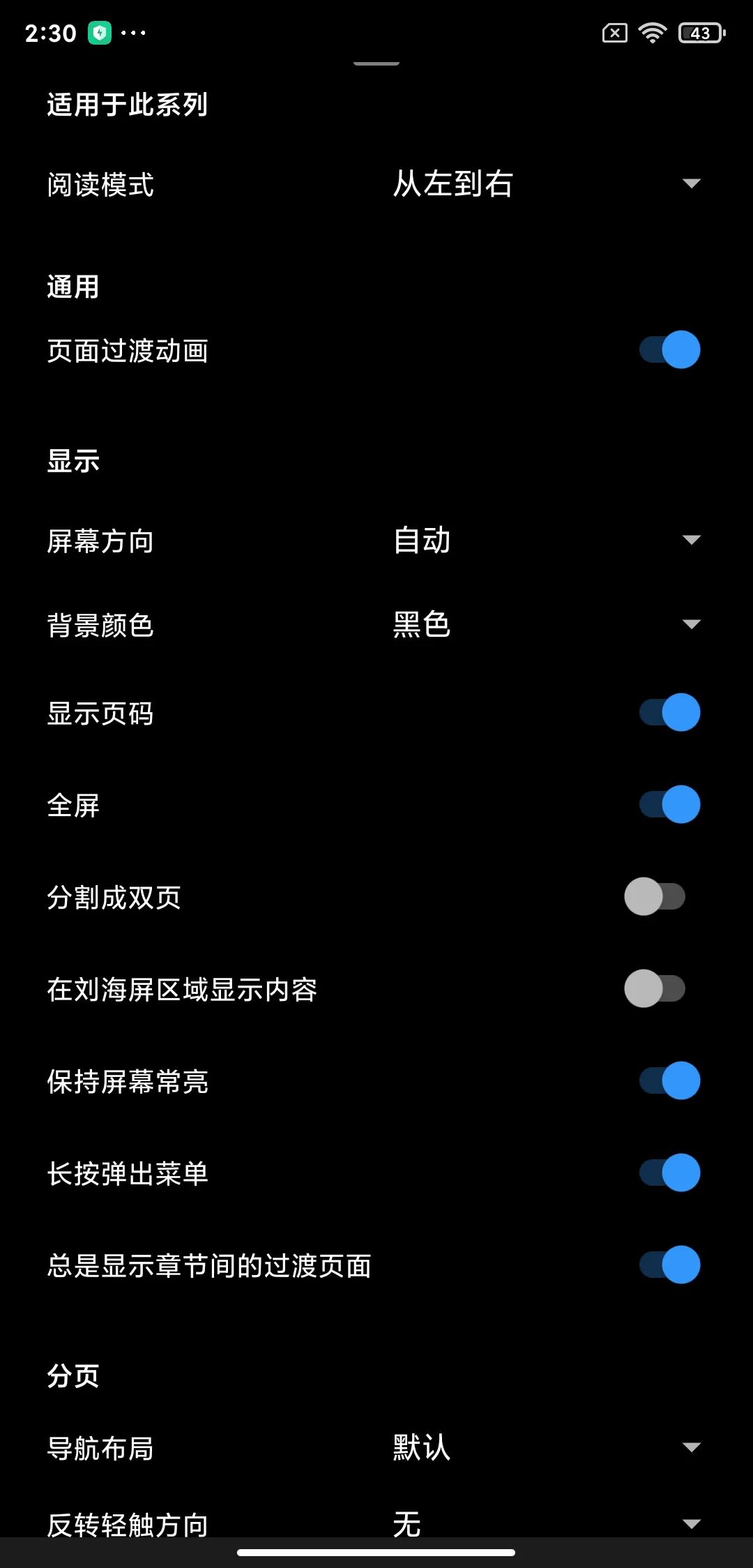Turn off 显示页码
This screenshot has width=753, height=1568.
pyautogui.click(x=668, y=712)
